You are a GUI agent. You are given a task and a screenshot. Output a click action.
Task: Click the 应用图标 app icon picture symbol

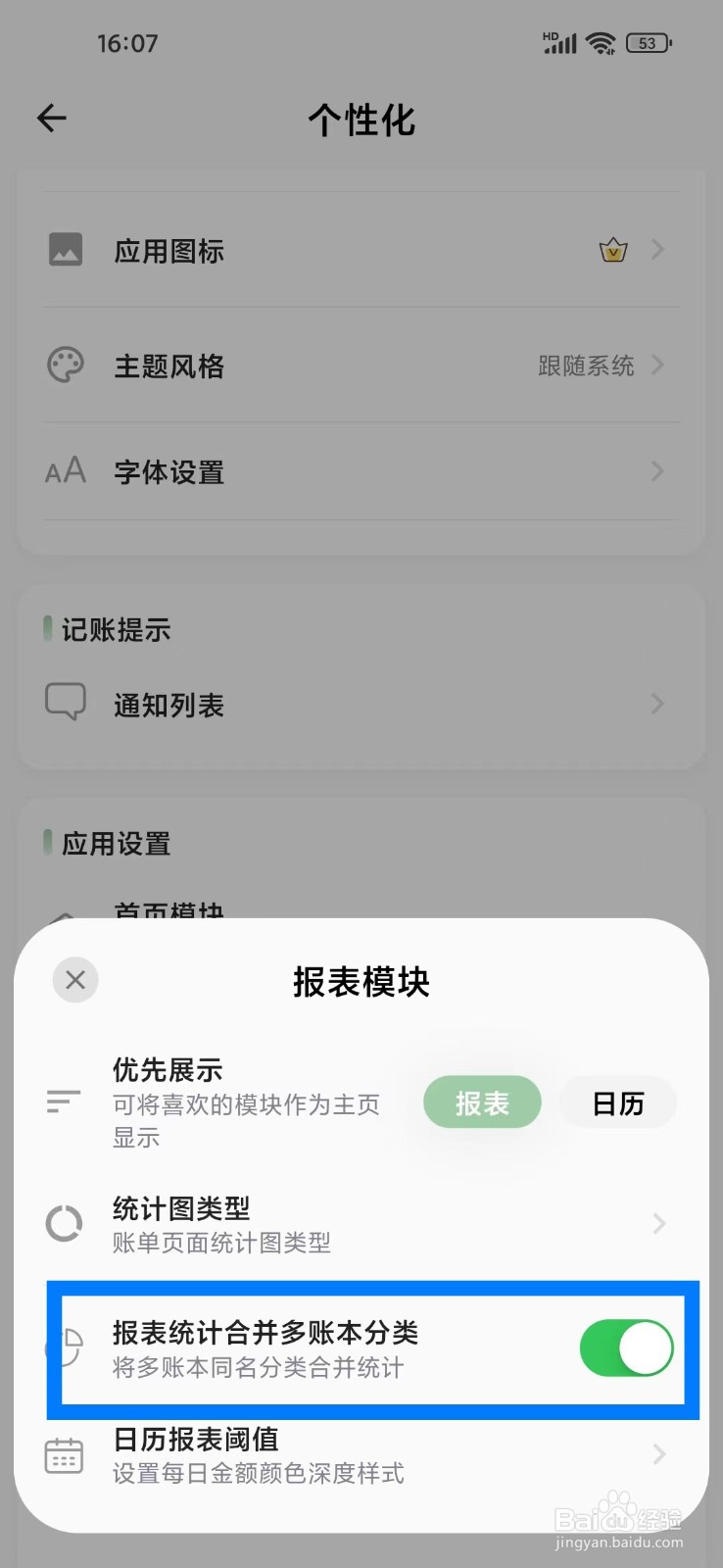pyautogui.click(x=64, y=250)
